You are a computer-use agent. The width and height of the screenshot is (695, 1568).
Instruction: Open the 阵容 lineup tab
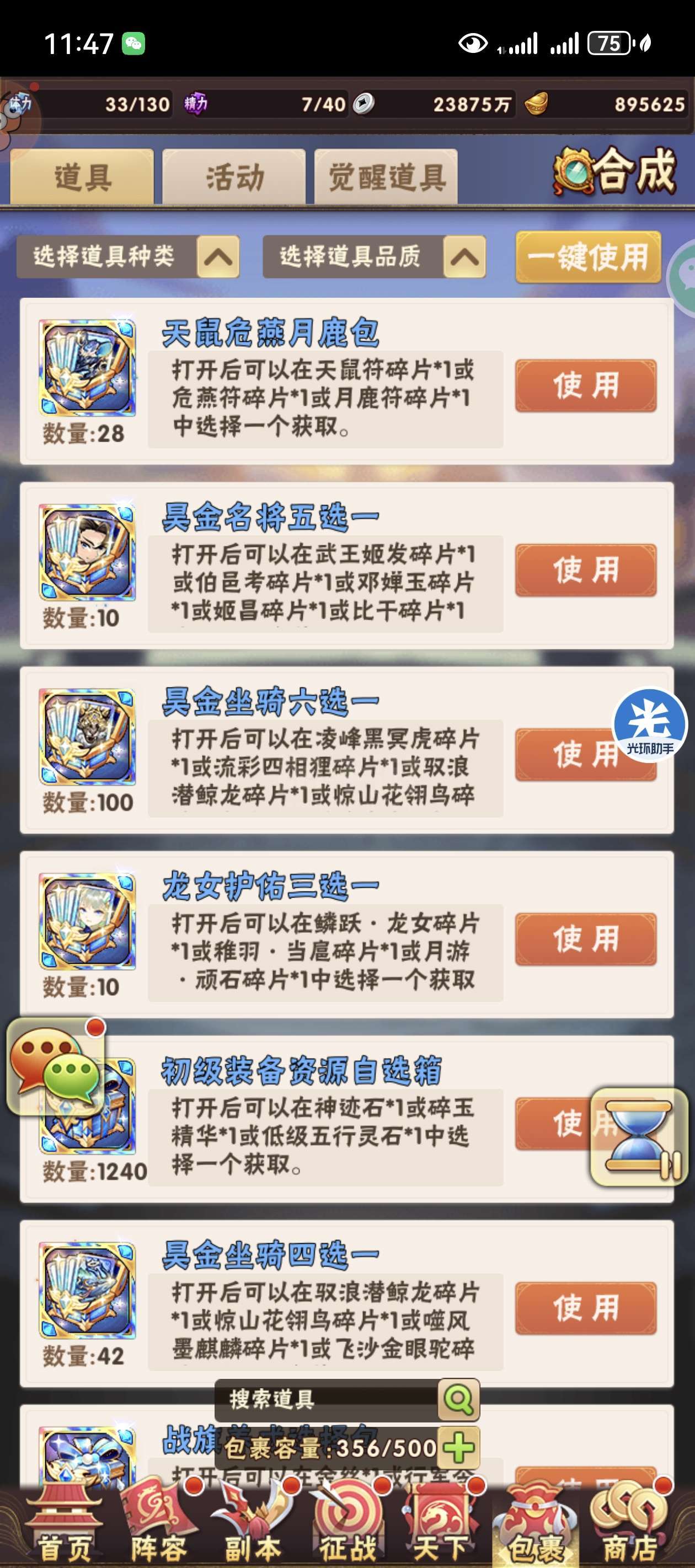coord(159,1524)
